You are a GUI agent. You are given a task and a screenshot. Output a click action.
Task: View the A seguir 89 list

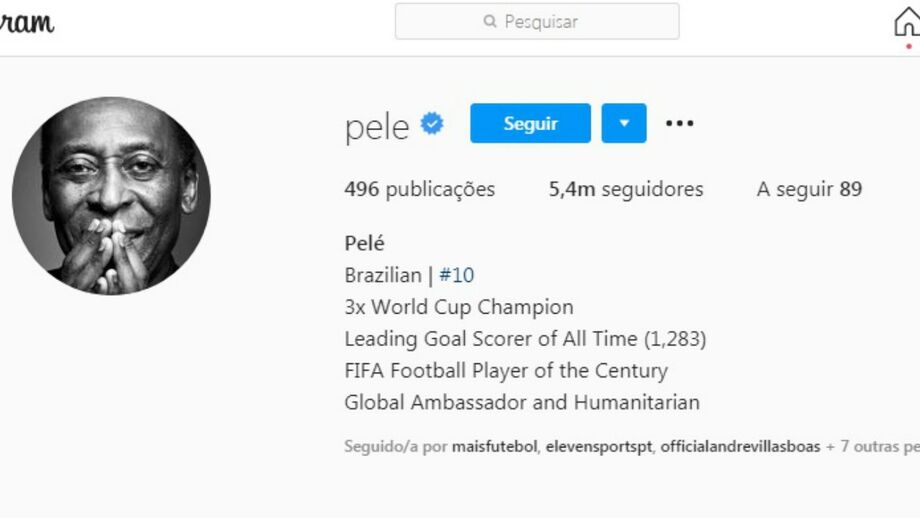pyautogui.click(x=809, y=189)
